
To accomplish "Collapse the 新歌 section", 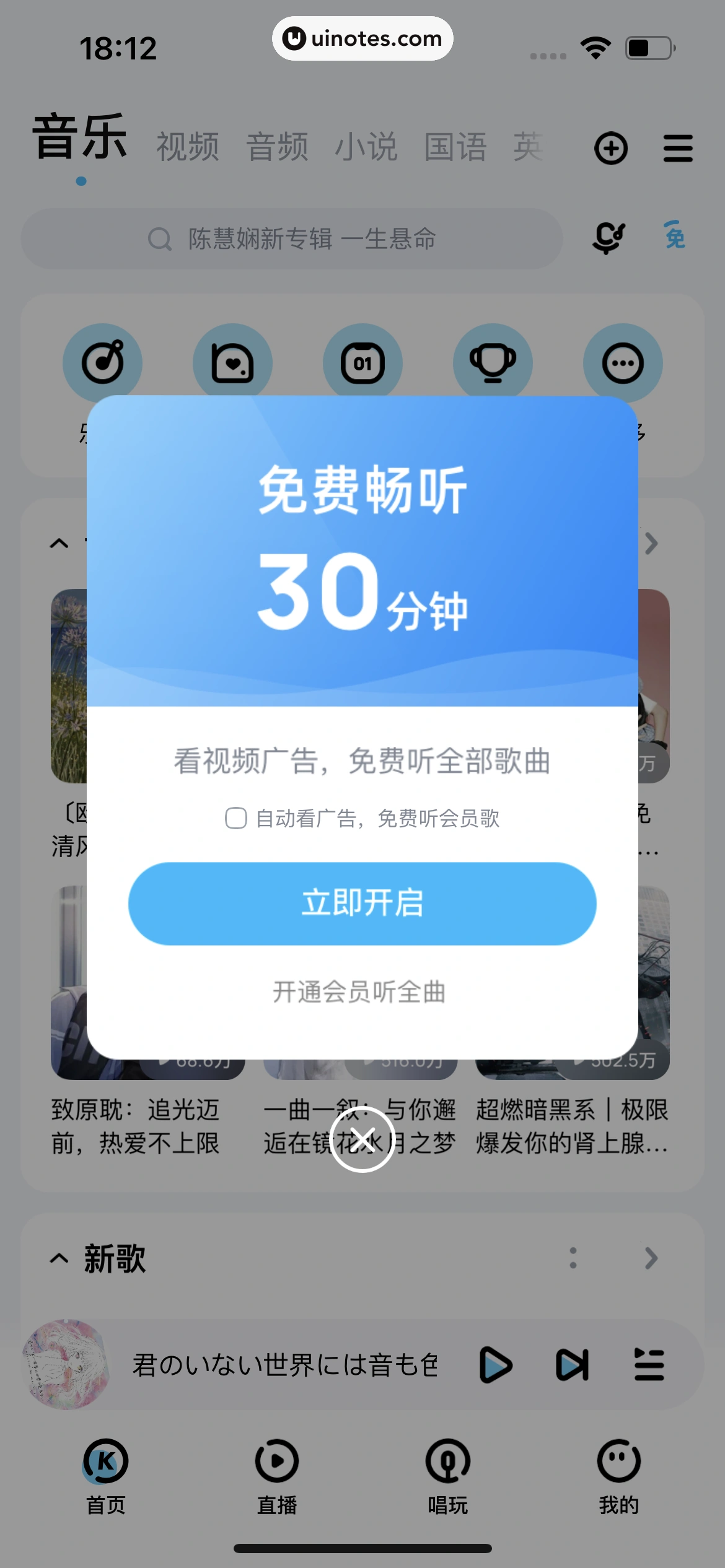I will tap(59, 1258).
